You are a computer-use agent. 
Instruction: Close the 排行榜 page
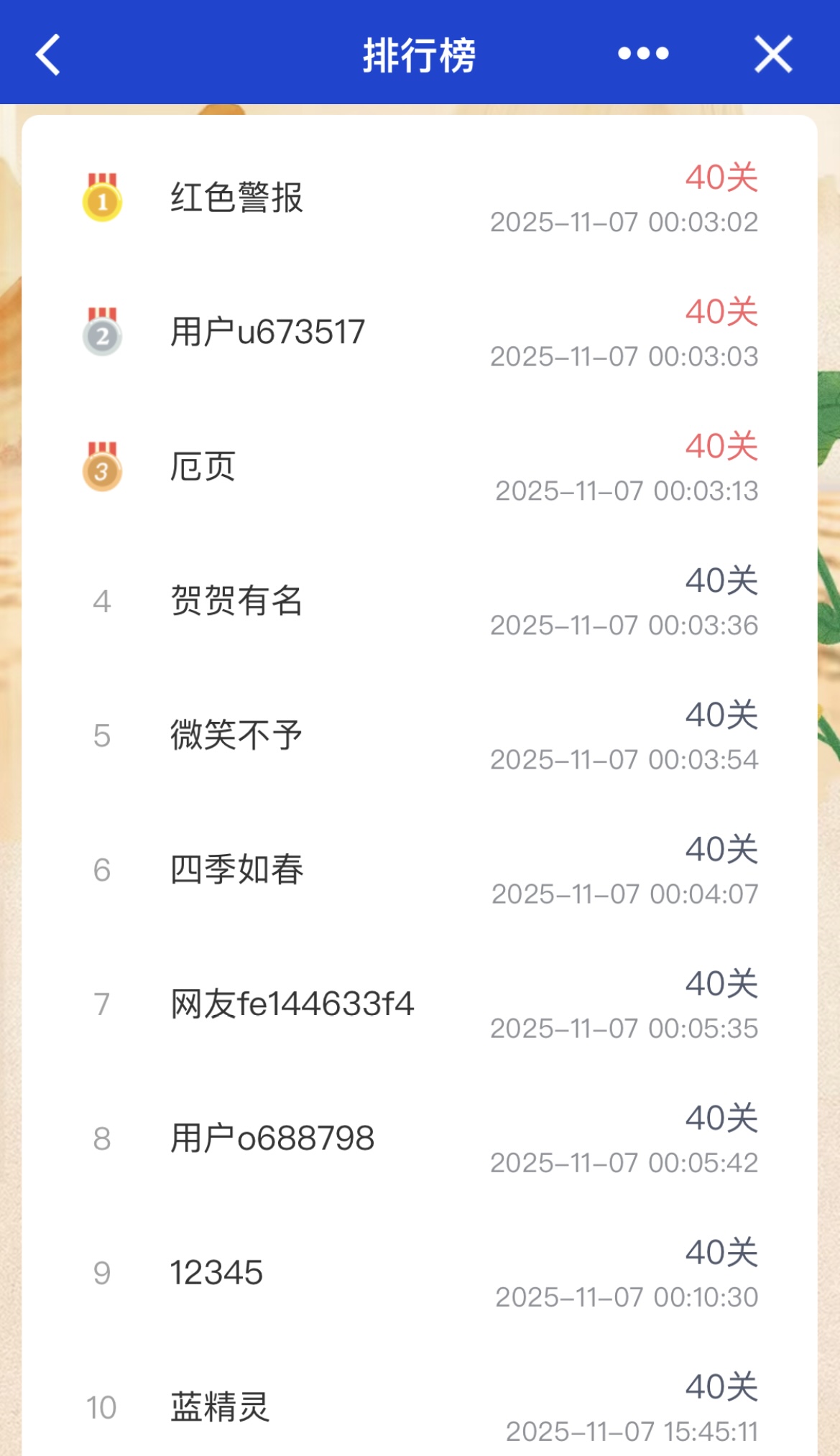coord(773,55)
